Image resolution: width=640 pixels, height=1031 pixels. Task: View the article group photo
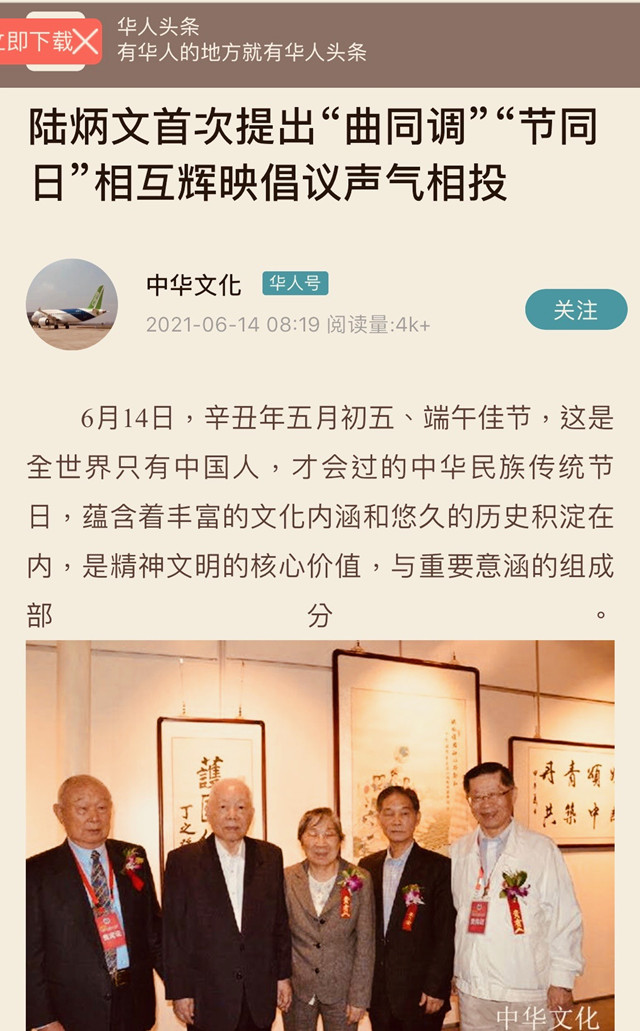(320, 835)
